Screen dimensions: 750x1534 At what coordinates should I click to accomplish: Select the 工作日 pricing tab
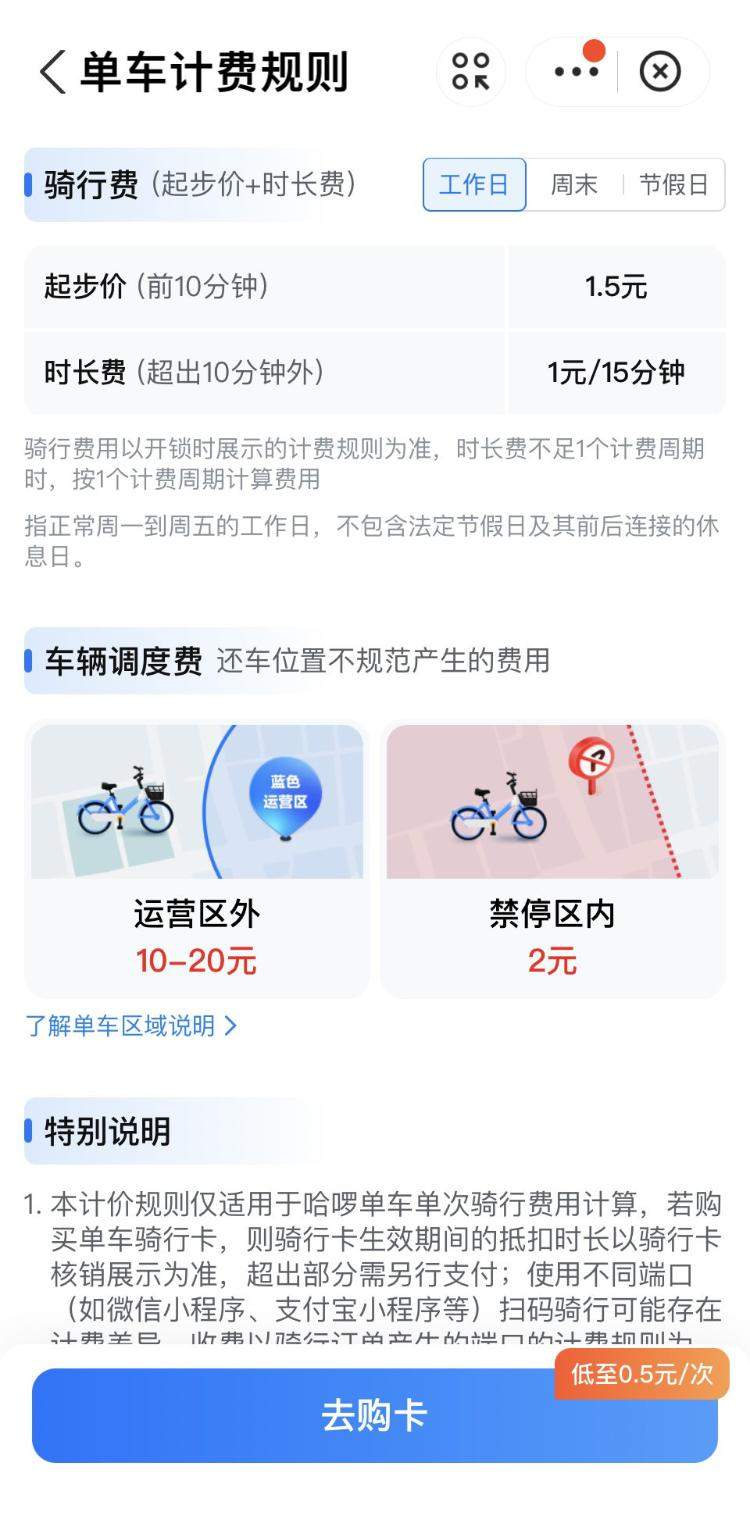click(474, 184)
